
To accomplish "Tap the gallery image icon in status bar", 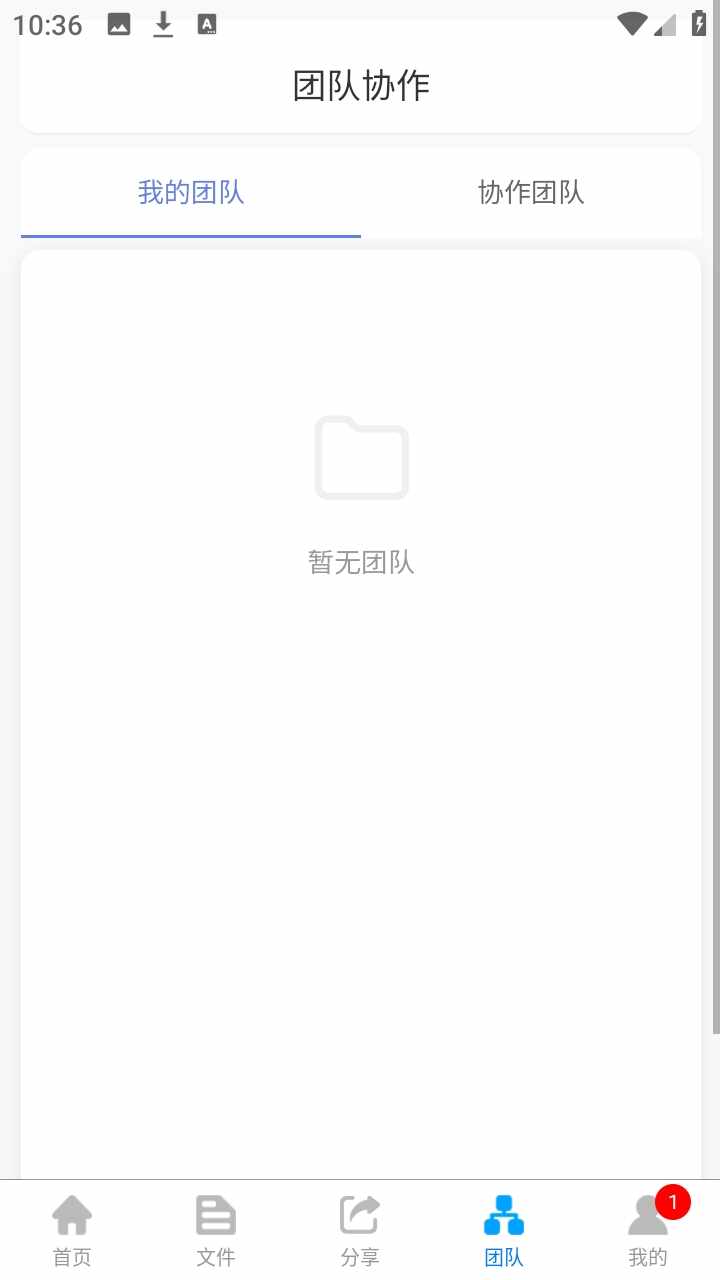I will pyautogui.click(x=118, y=25).
